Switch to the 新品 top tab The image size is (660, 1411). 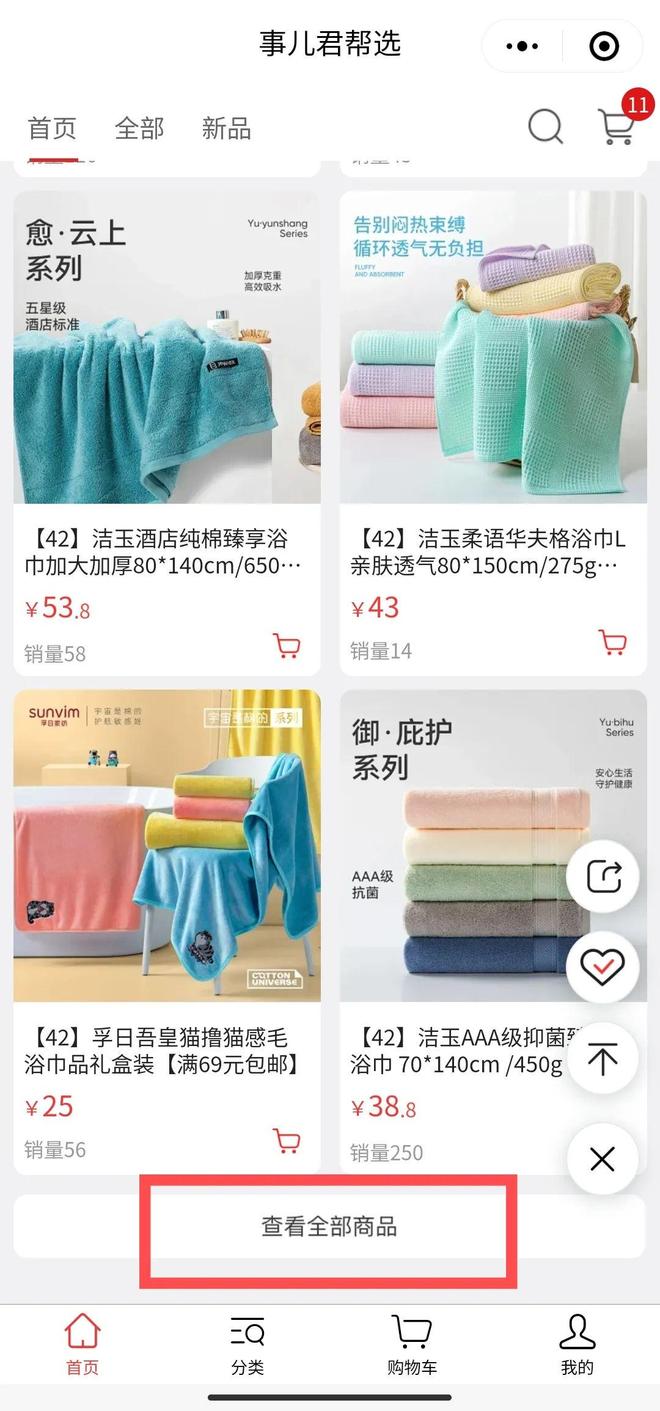pos(226,128)
